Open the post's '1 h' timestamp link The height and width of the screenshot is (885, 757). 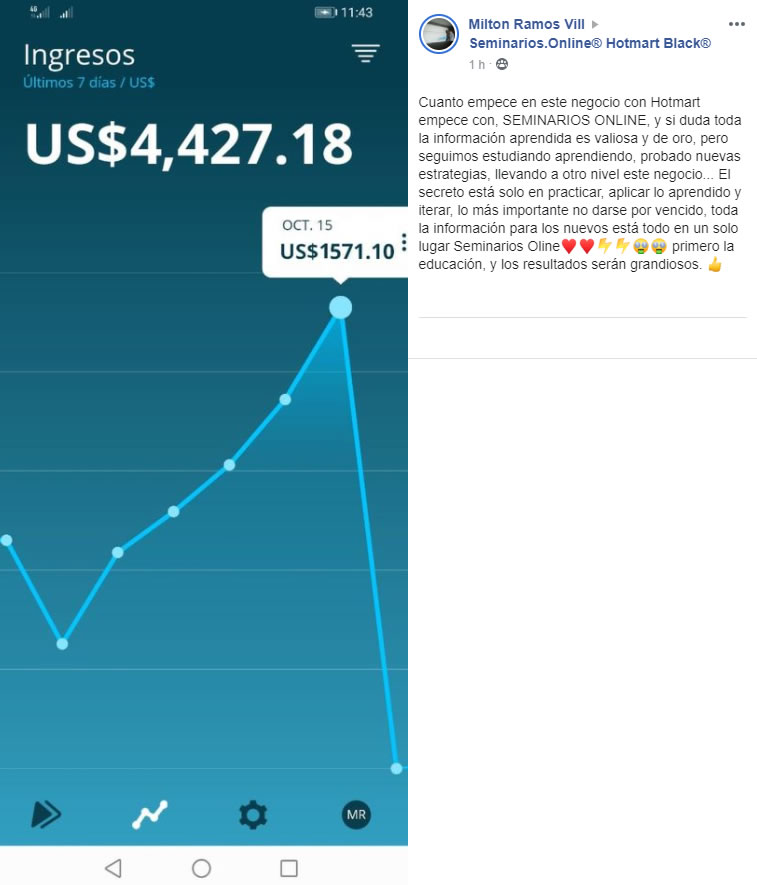click(476, 65)
